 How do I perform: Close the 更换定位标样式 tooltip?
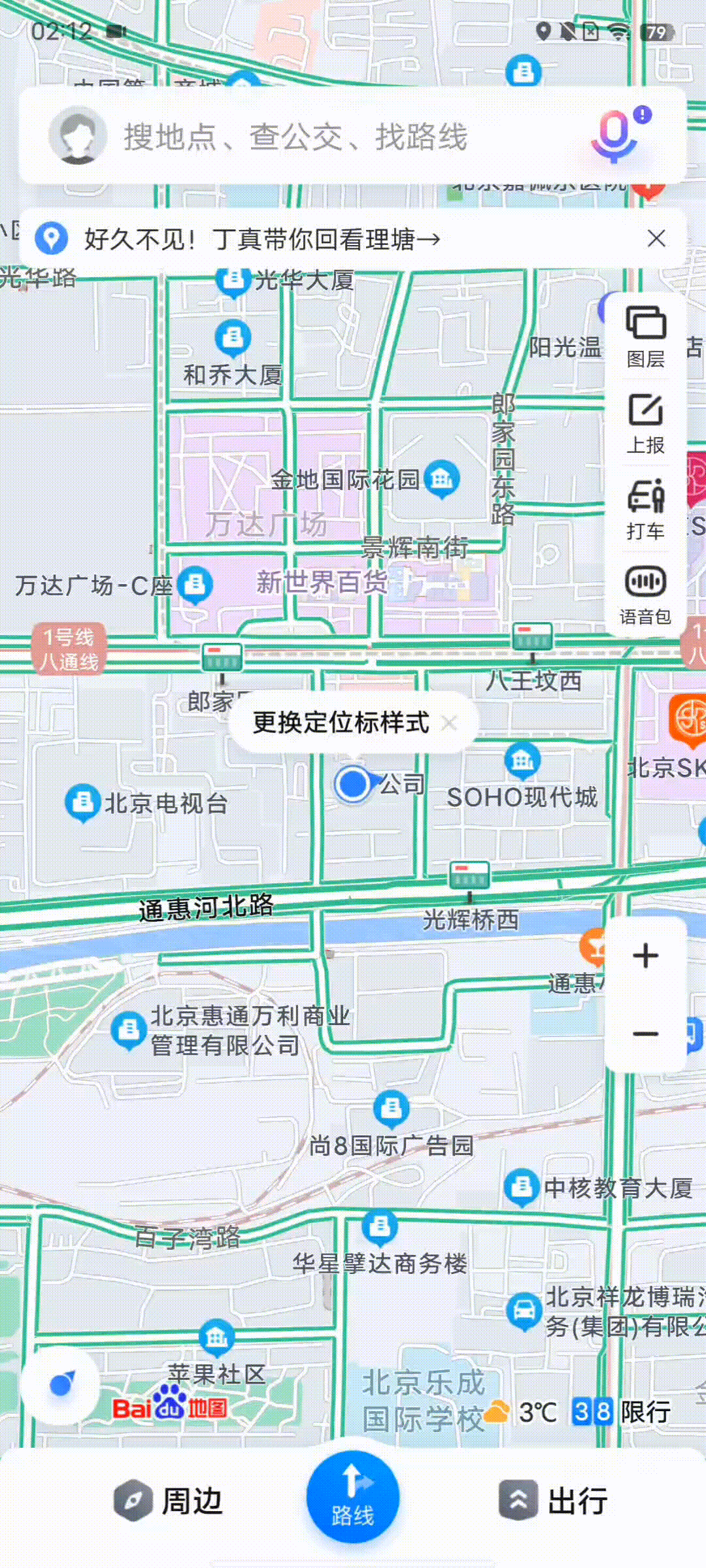click(x=449, y=723)
